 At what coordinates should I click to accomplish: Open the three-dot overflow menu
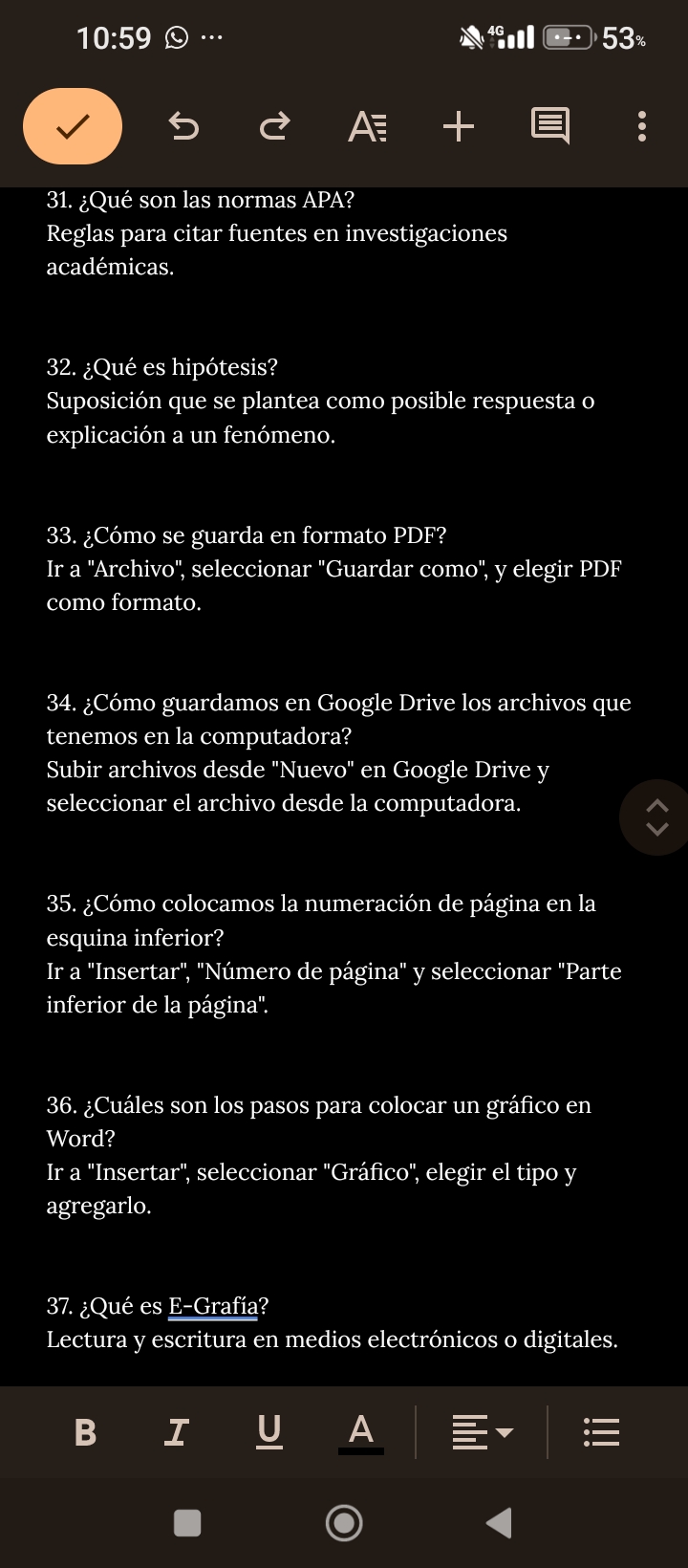[x=641, y=126]
